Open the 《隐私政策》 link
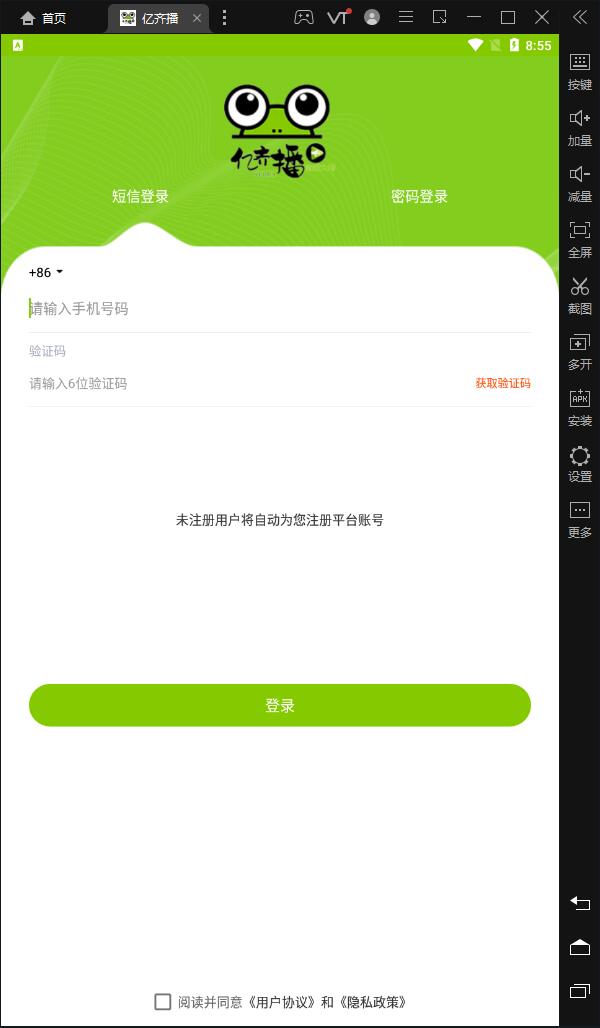The image size is (600, 1028). coord(374,1002)
